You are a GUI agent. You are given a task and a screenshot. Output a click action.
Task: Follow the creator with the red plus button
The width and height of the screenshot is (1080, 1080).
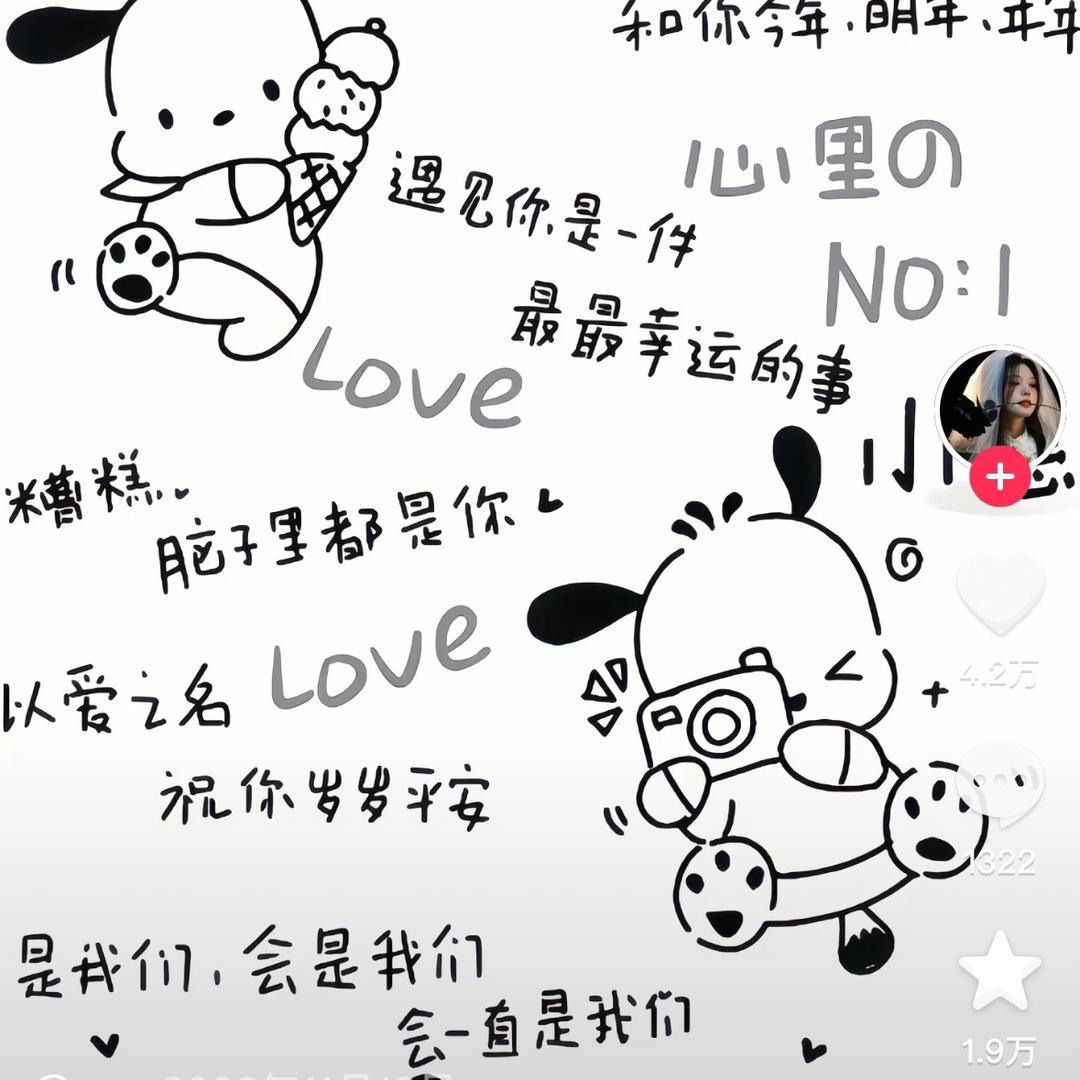tap(999, 477)
